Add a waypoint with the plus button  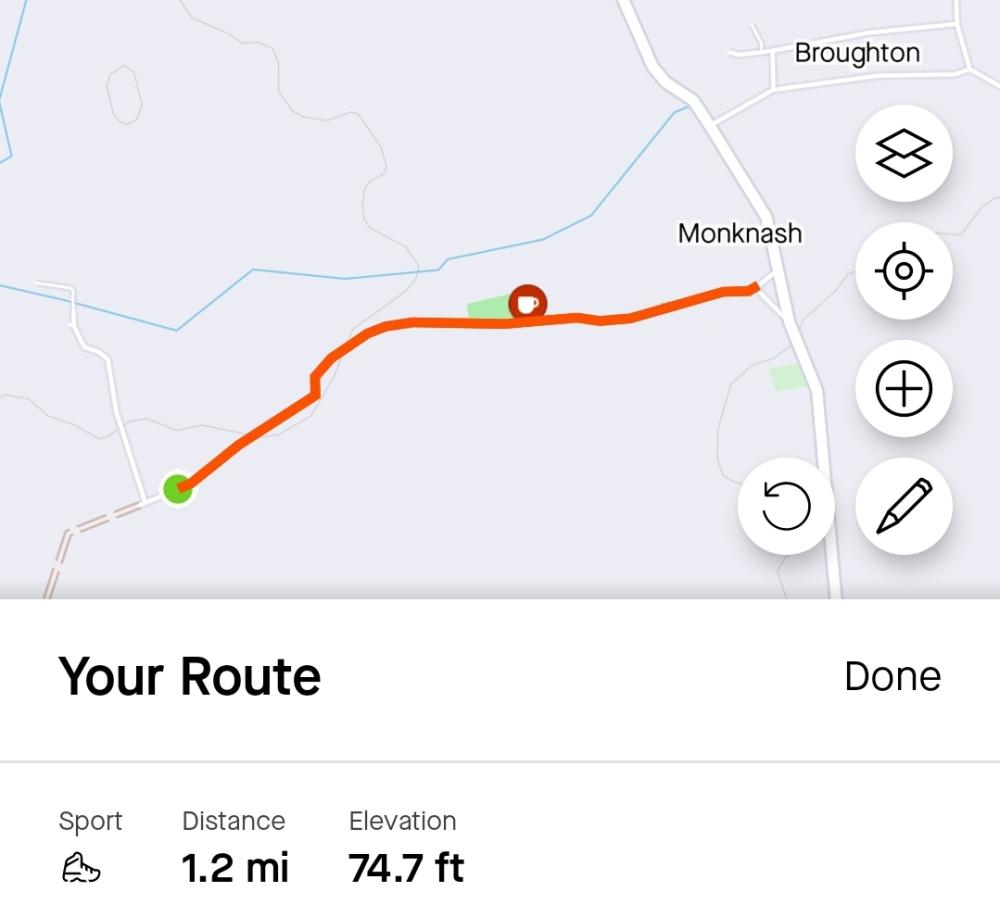(903, 389)
